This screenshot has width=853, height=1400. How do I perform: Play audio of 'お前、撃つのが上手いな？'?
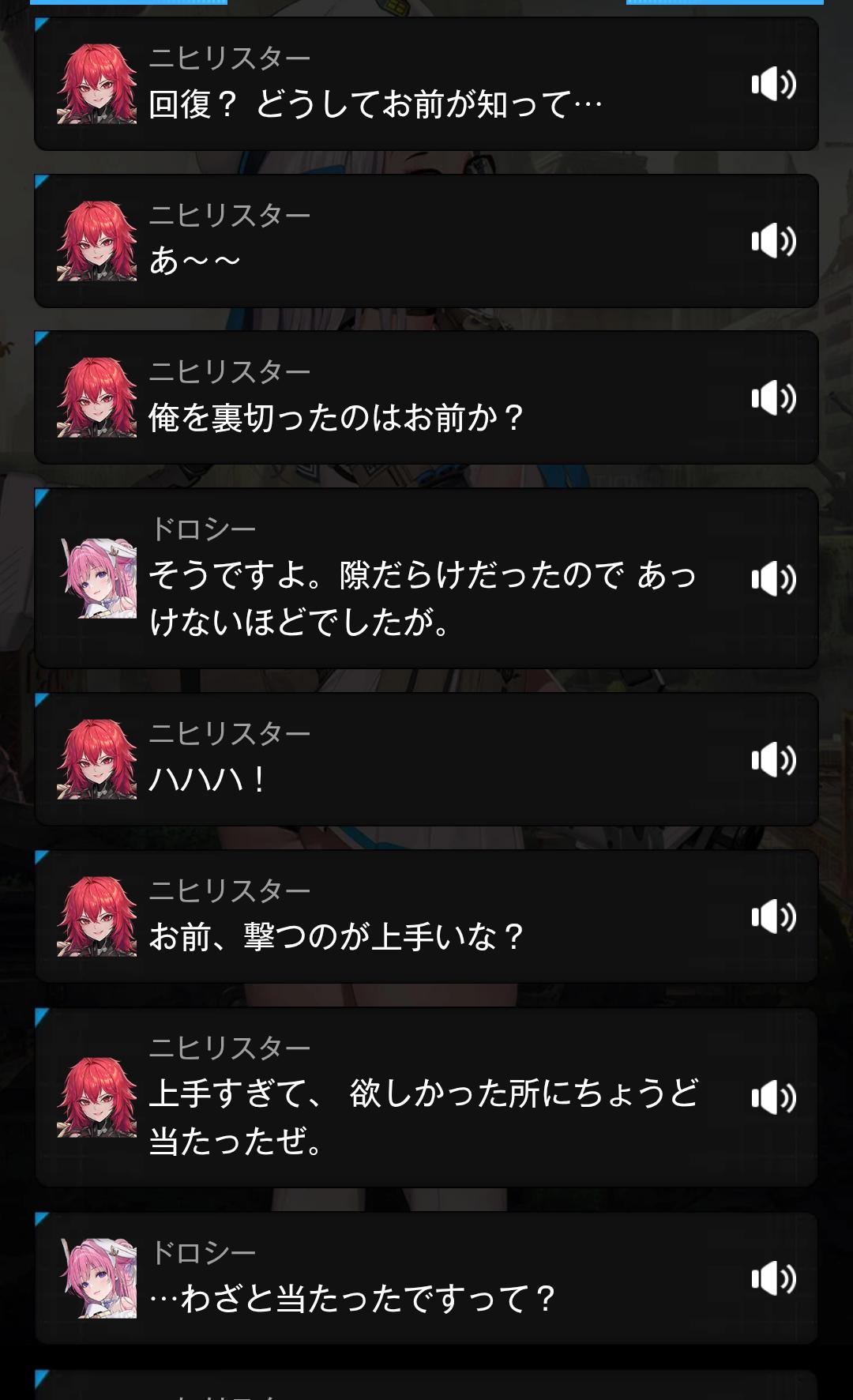[x=773, y=916]
